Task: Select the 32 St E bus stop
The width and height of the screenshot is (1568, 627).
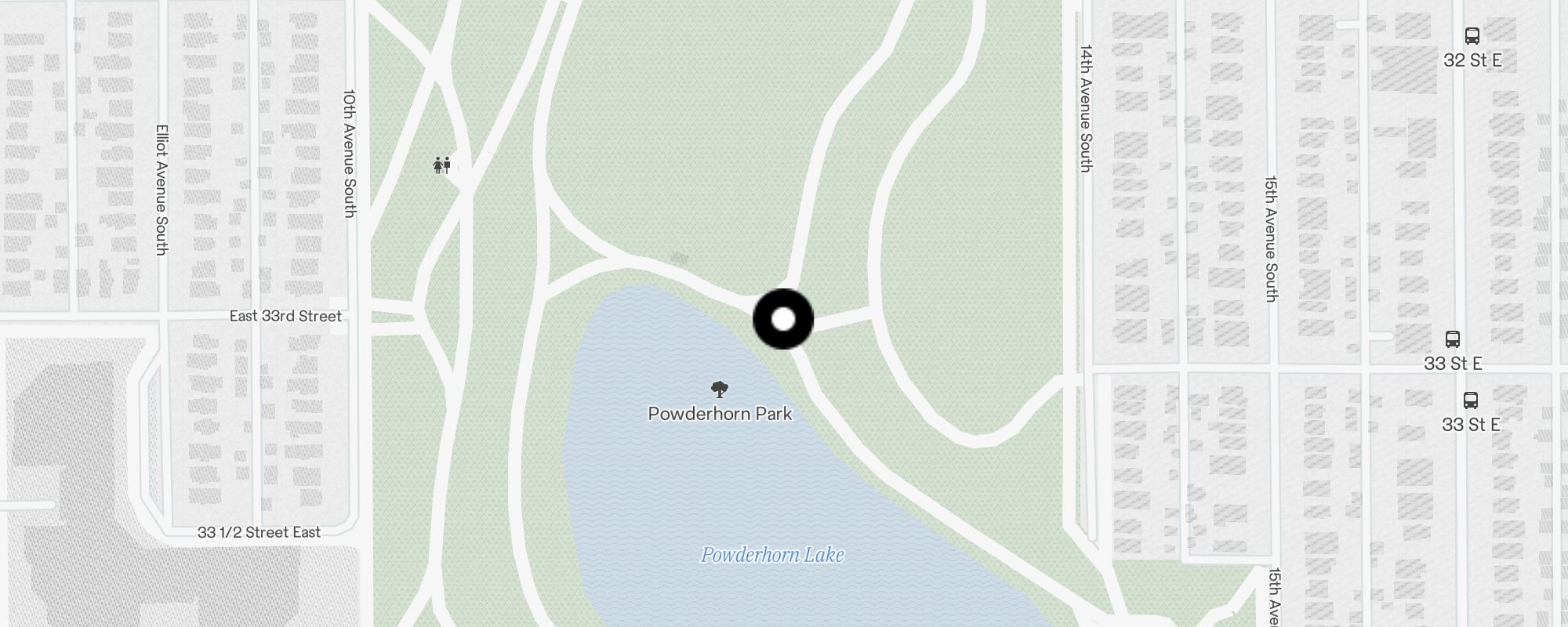Action: [1472, 36]
